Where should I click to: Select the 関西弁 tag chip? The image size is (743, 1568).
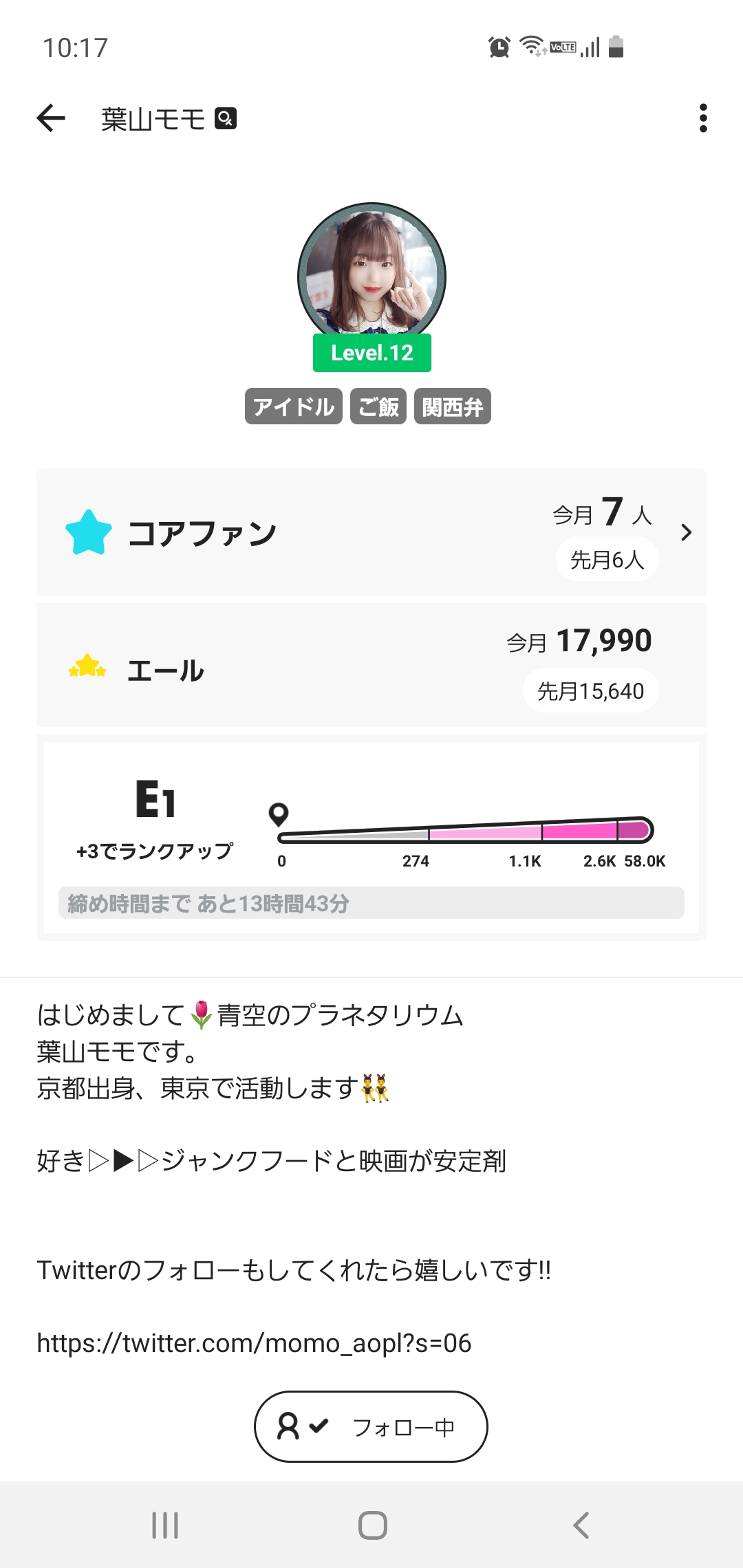click(x=453, y=406)
